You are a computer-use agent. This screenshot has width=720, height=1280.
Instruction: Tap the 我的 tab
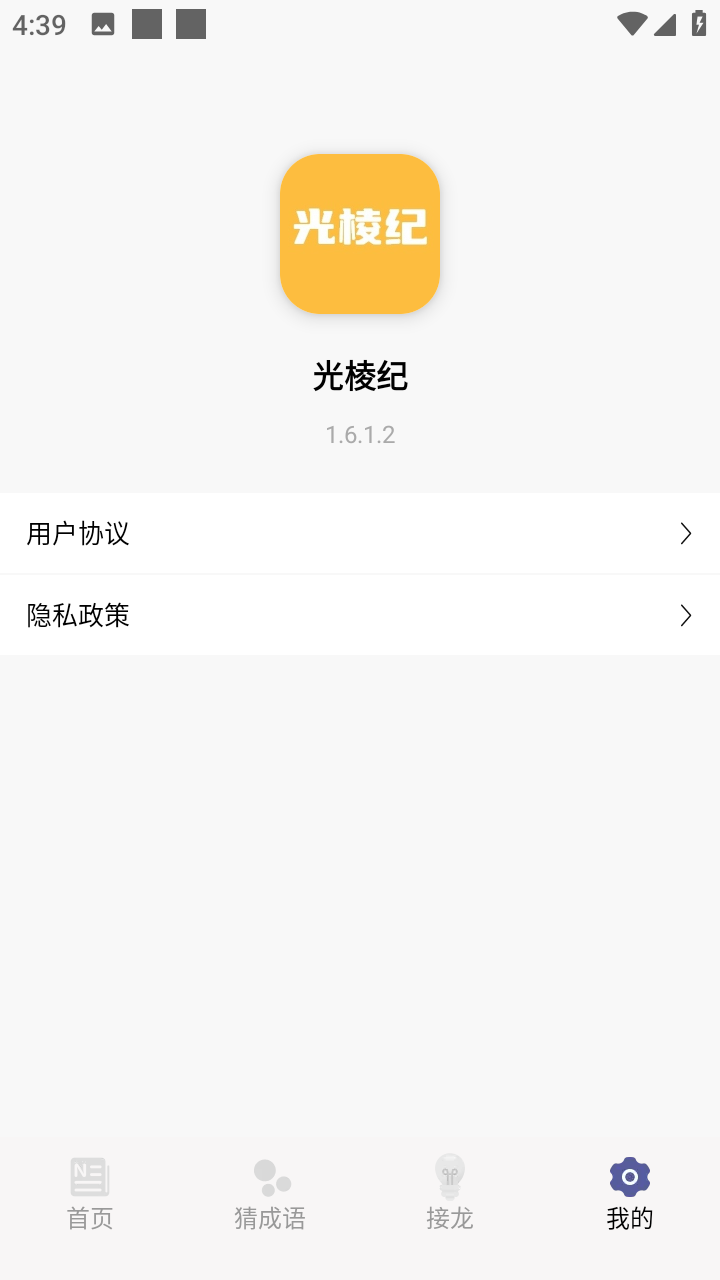pyautogui.click(x=630, y=1194)
